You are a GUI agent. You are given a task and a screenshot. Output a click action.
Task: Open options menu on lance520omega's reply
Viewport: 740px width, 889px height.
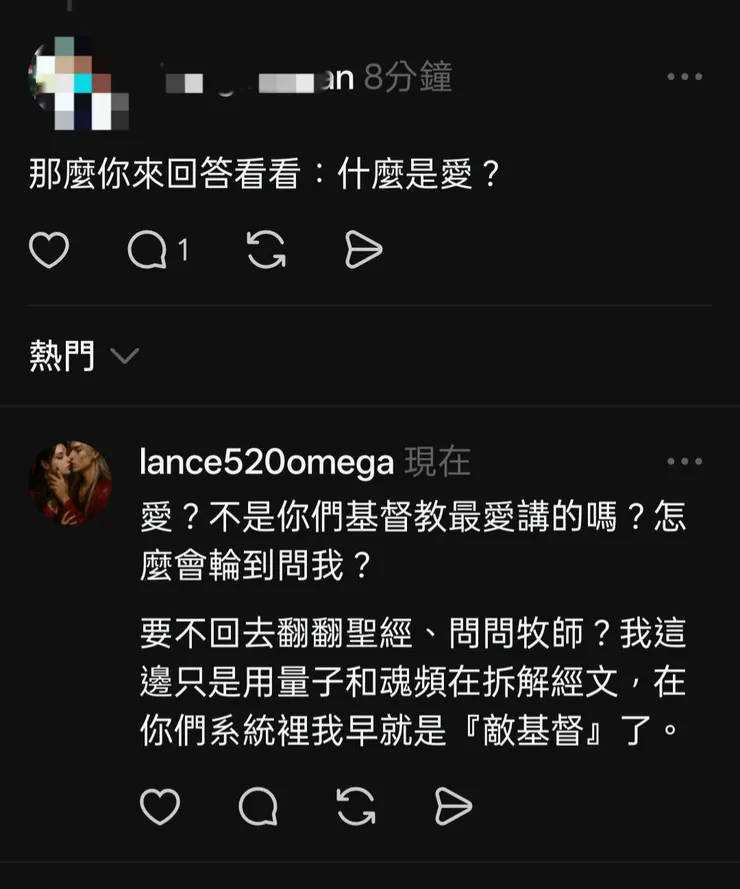tap(684, 462)
